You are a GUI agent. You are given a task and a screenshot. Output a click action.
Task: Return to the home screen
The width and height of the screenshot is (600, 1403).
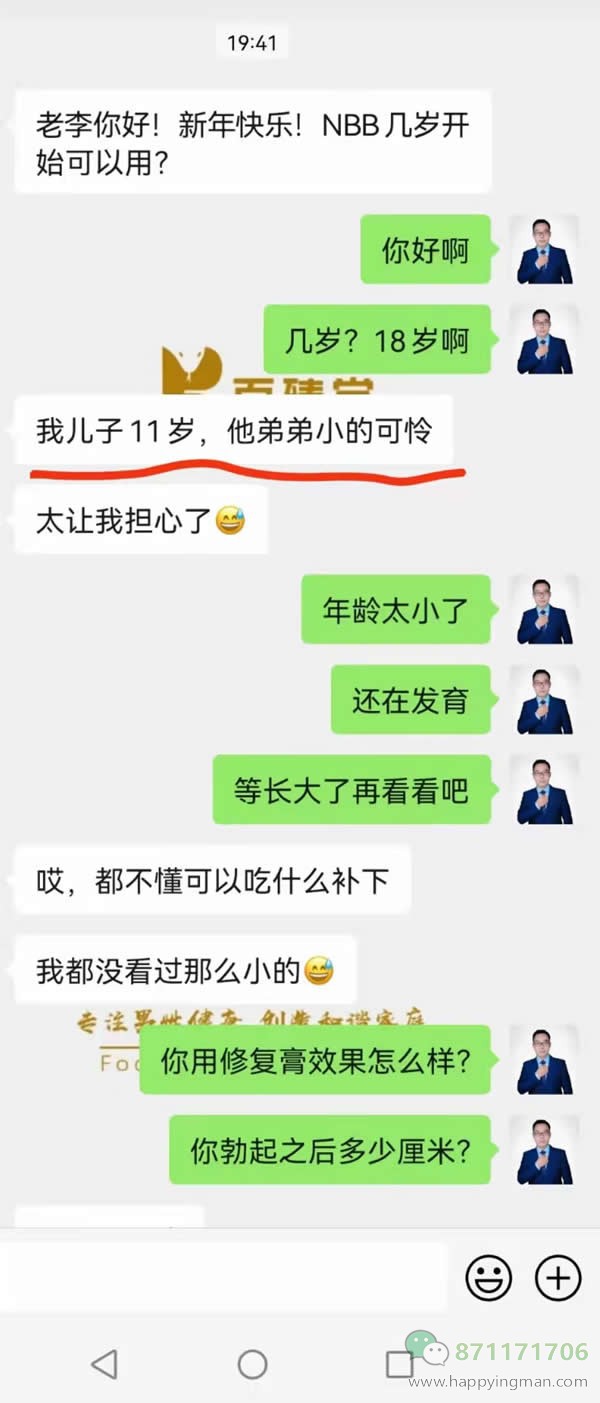252,1364
